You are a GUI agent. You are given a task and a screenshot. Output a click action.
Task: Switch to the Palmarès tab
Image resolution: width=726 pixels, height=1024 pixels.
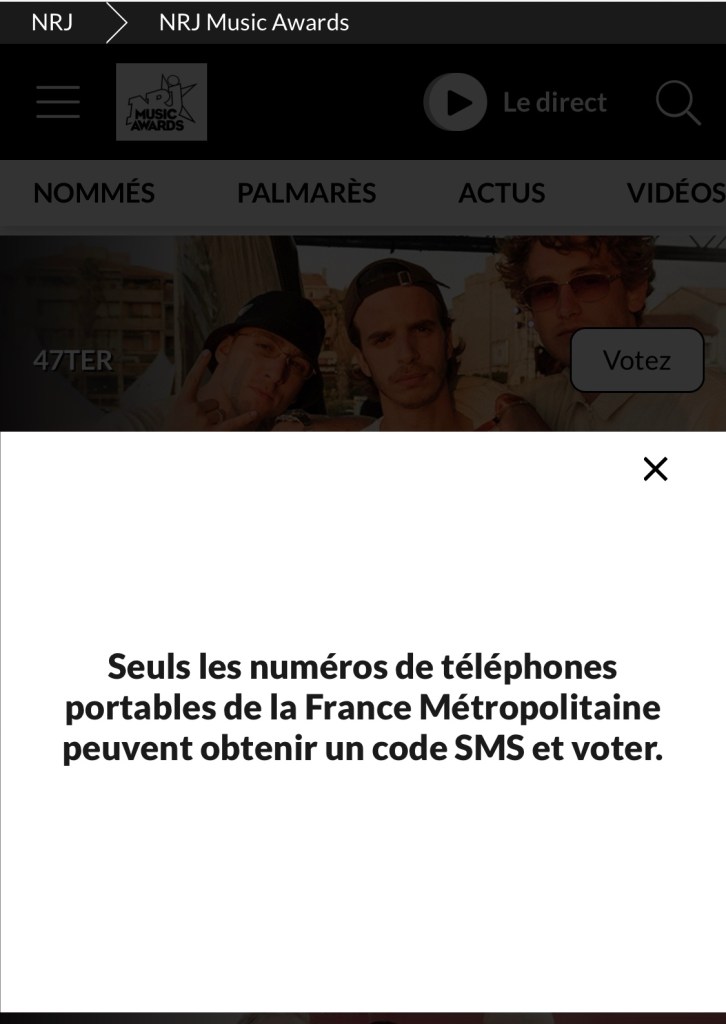pyautogui.click(x=306, y=193)
